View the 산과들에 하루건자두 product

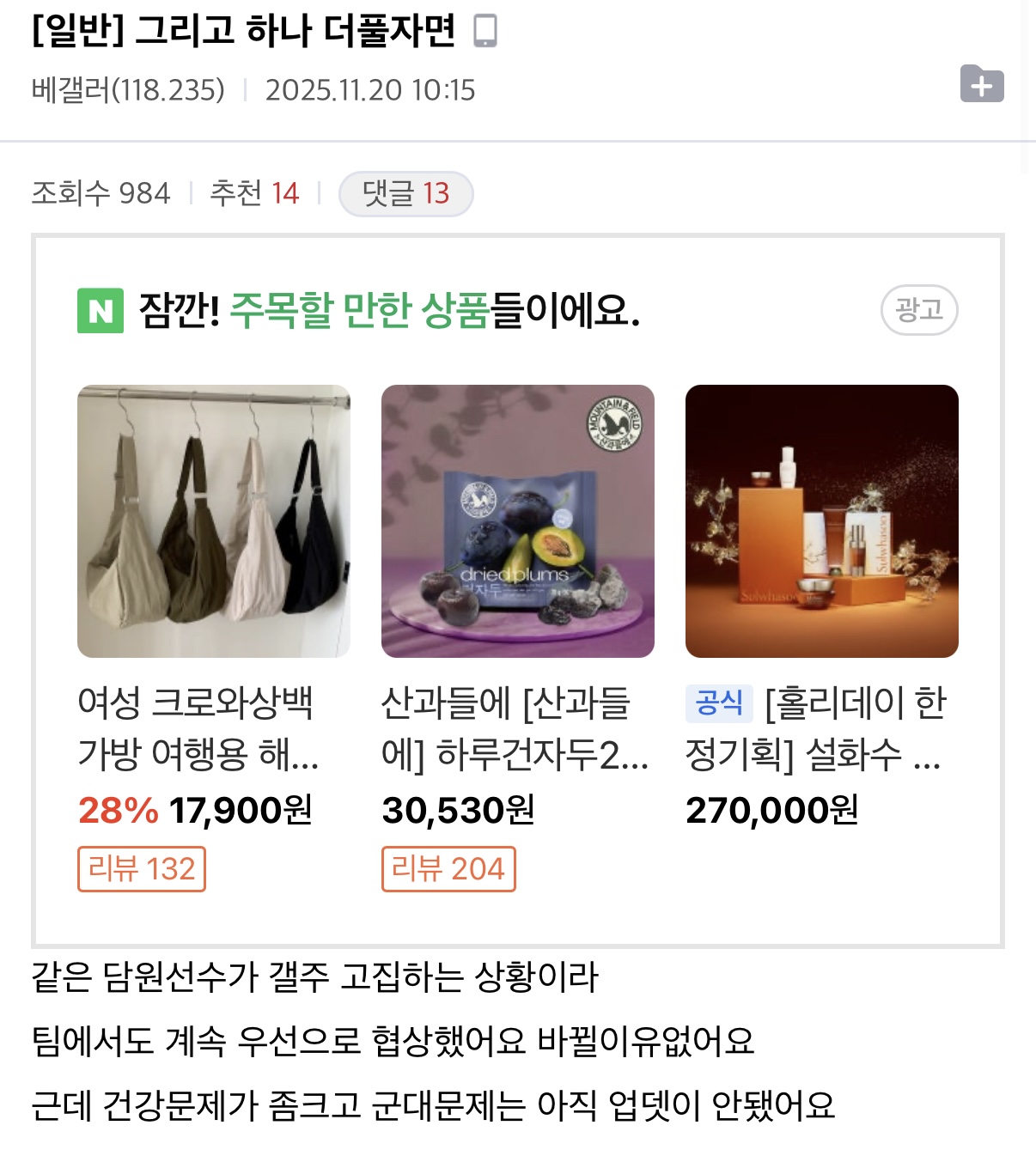tap(517, 521)
